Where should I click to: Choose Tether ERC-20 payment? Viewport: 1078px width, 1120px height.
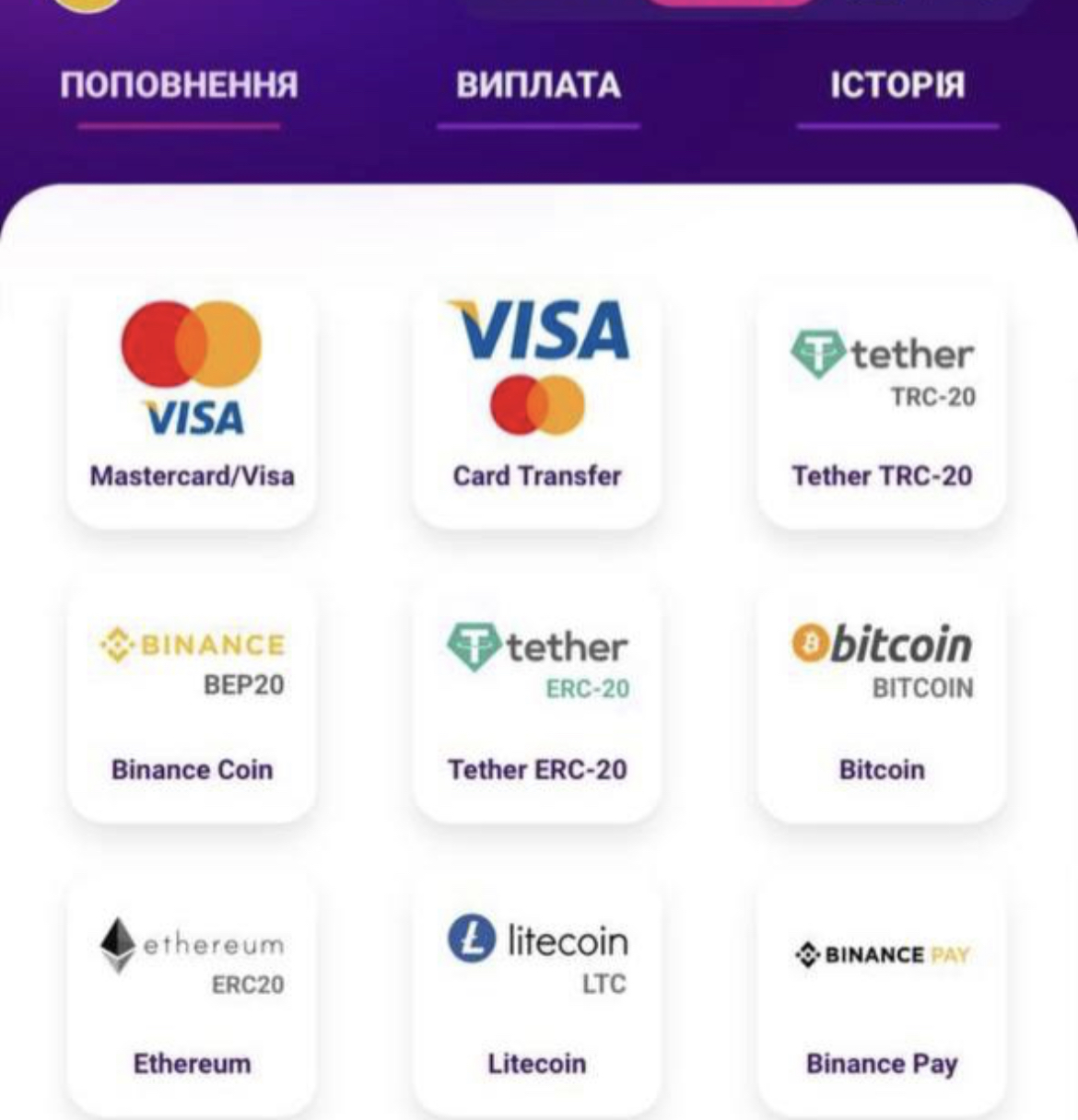[537, 699]
